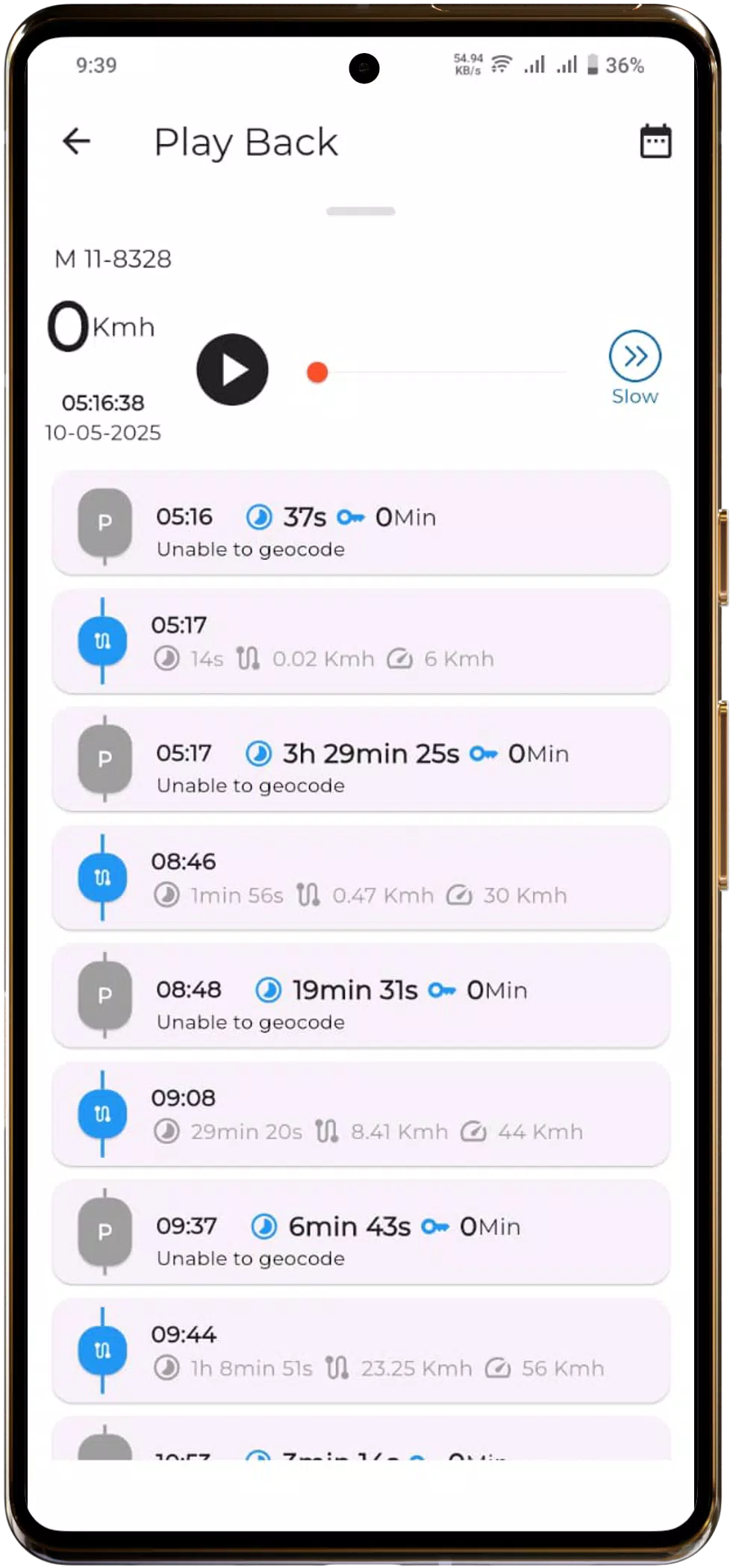Select the 08:48 parked 19min 31s entry
The image size is (730, 1568).
pyautogui.click(x=361, y=996)
